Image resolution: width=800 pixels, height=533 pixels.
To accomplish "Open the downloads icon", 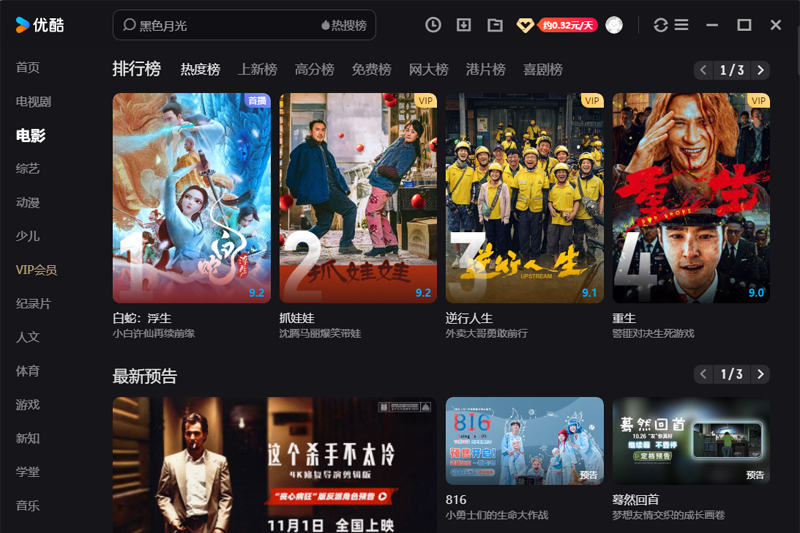I will [463, 25].
